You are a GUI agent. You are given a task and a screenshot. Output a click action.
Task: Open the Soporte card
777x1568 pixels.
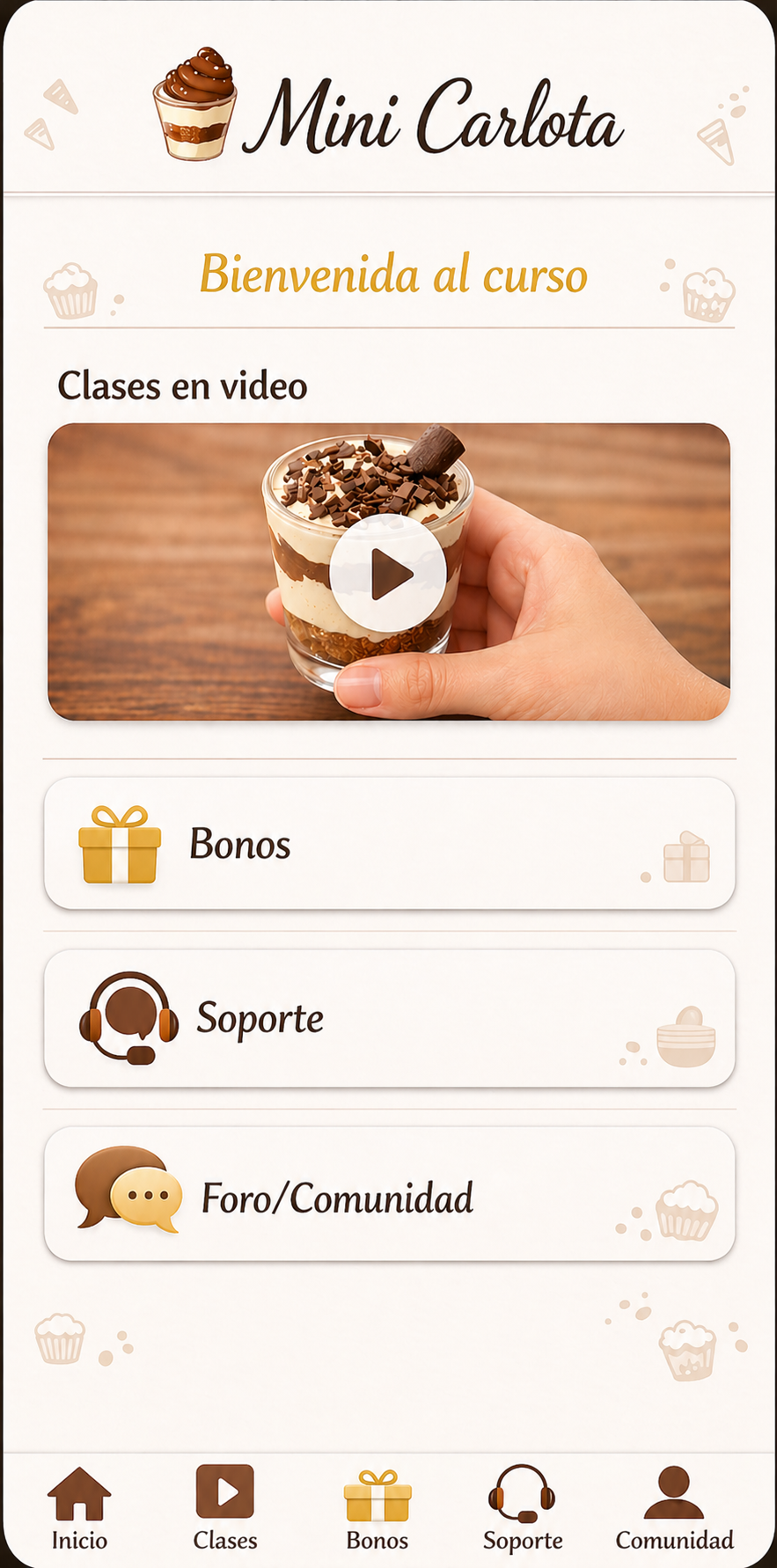coord(388,1017)
